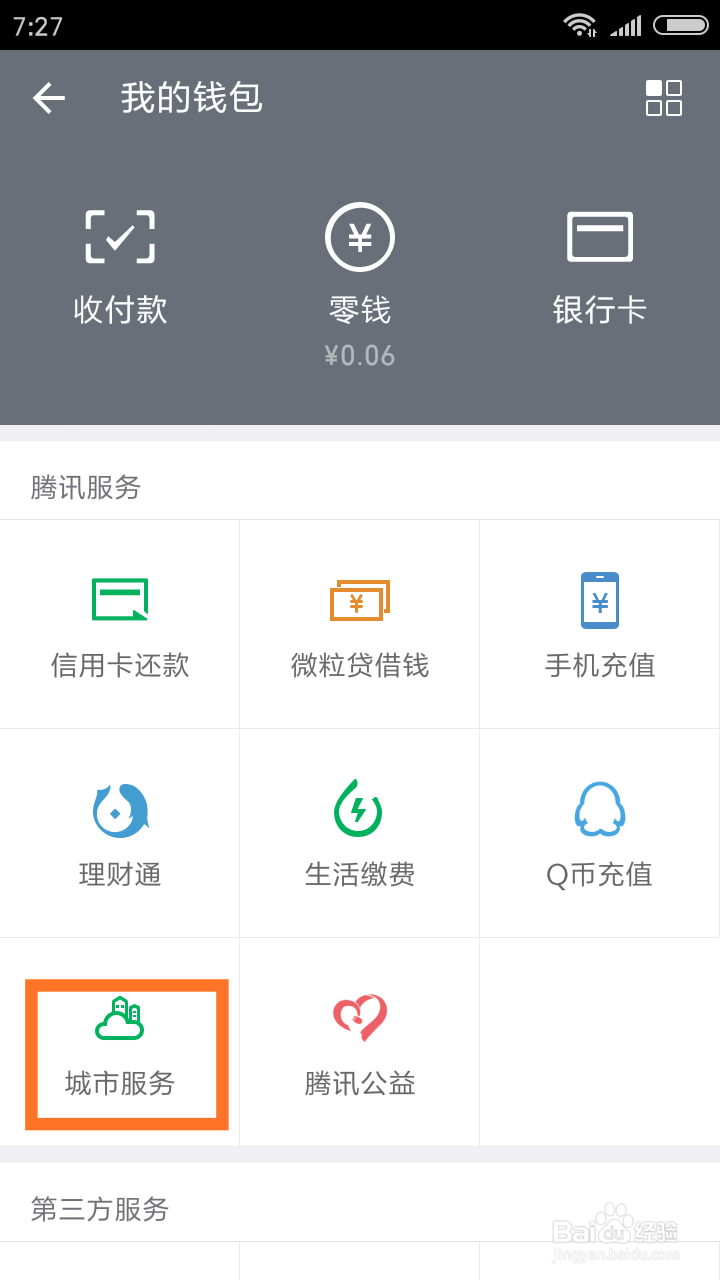Open the 腾讯服务 section header
Viewport: 720px width, 1280px height.
(x=83, y=488)
